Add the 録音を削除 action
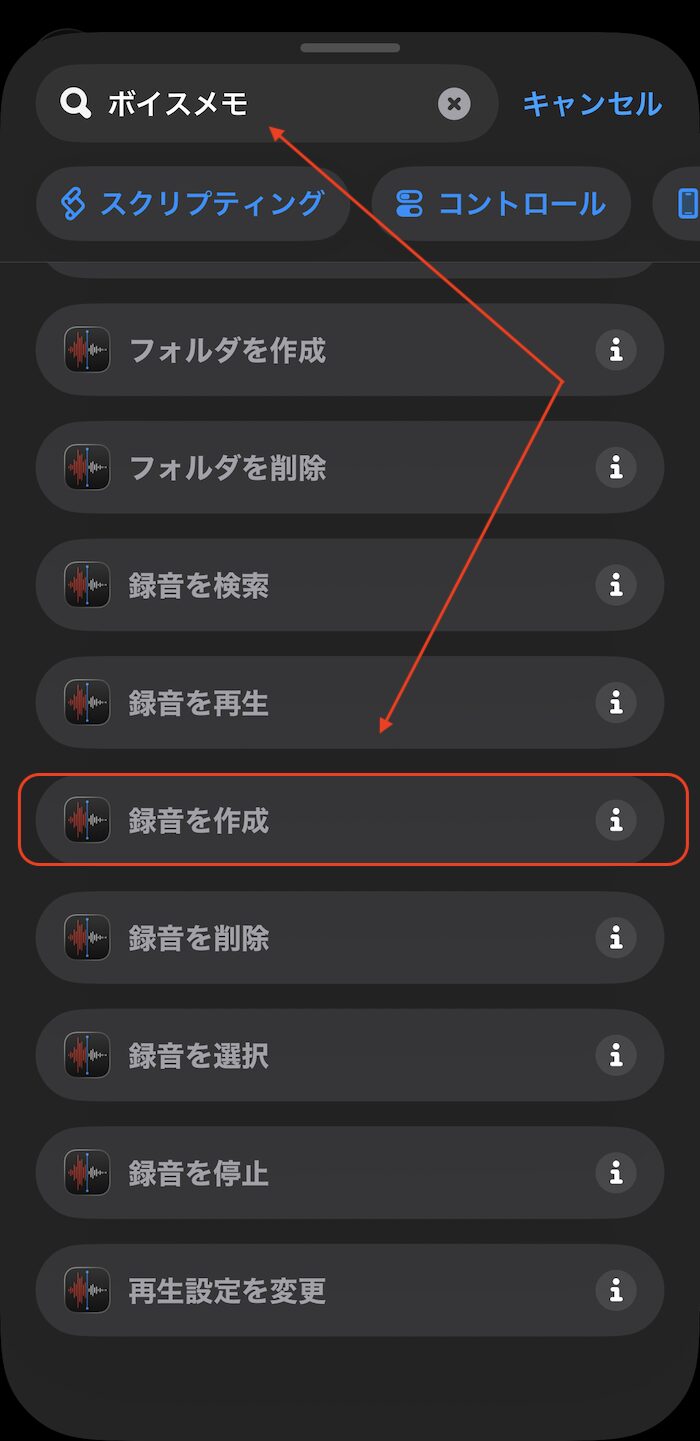700x1441 pixels. coord(300,938)
